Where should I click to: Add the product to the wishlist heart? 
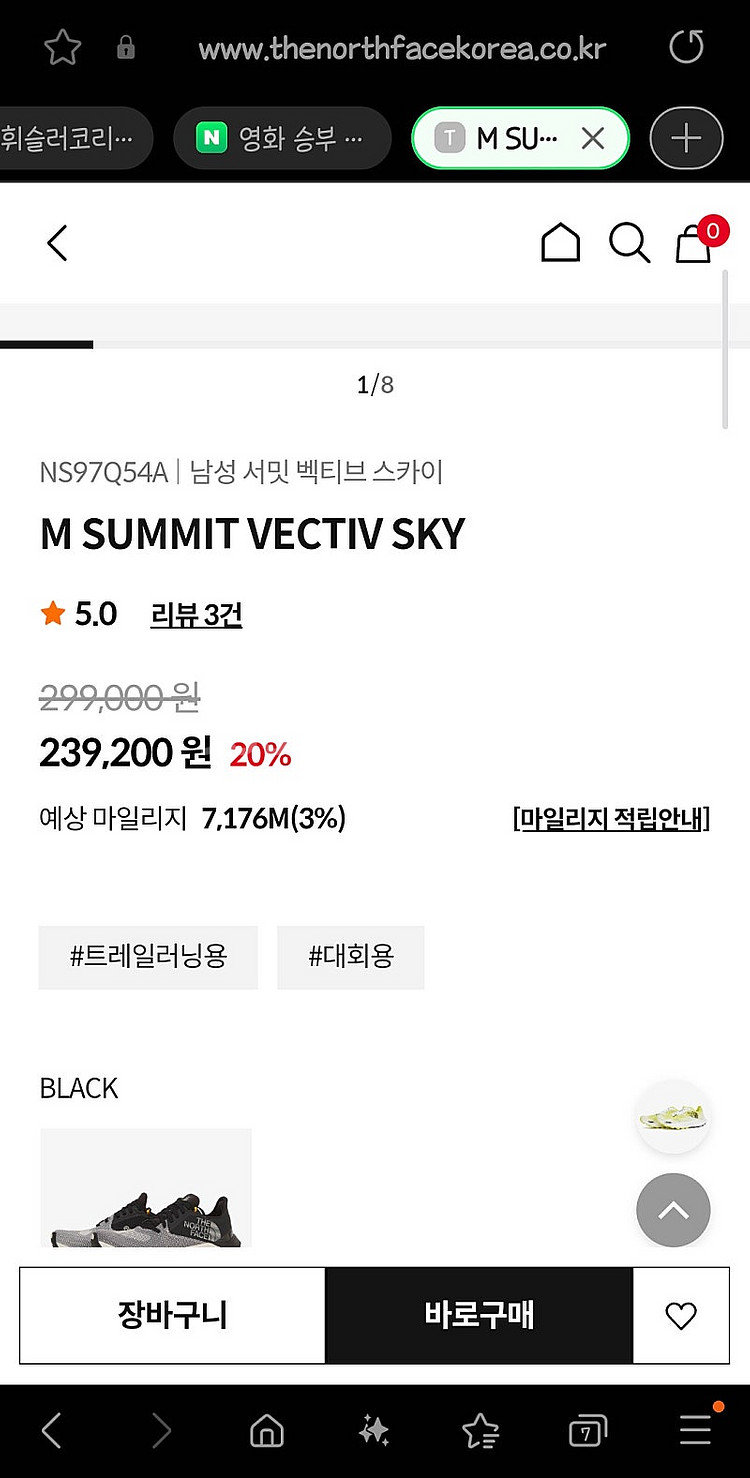681,1315
